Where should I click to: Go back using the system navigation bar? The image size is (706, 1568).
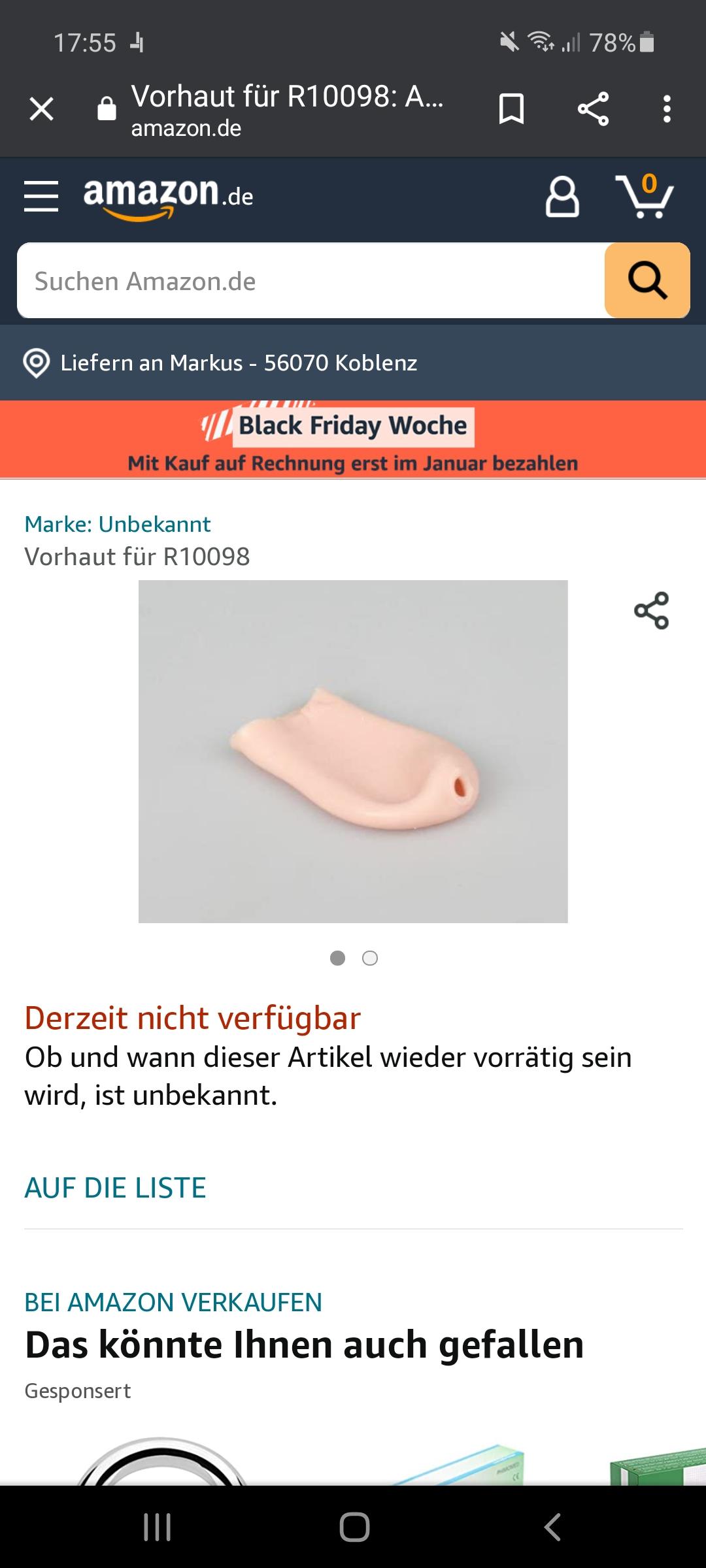552,1527
